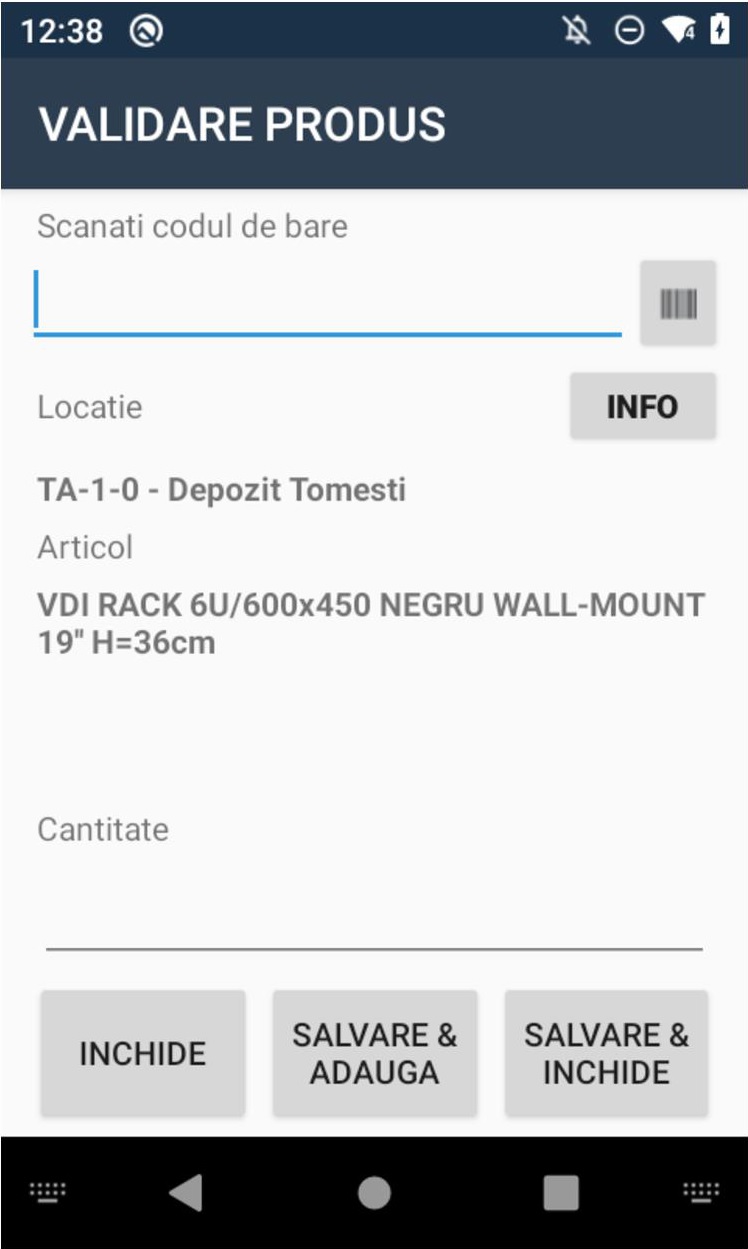Image resolution: width=748 pixels, height=1249 pixels.
Task: Open the INFO button next to Locatie
Action: tap(642, 406)
